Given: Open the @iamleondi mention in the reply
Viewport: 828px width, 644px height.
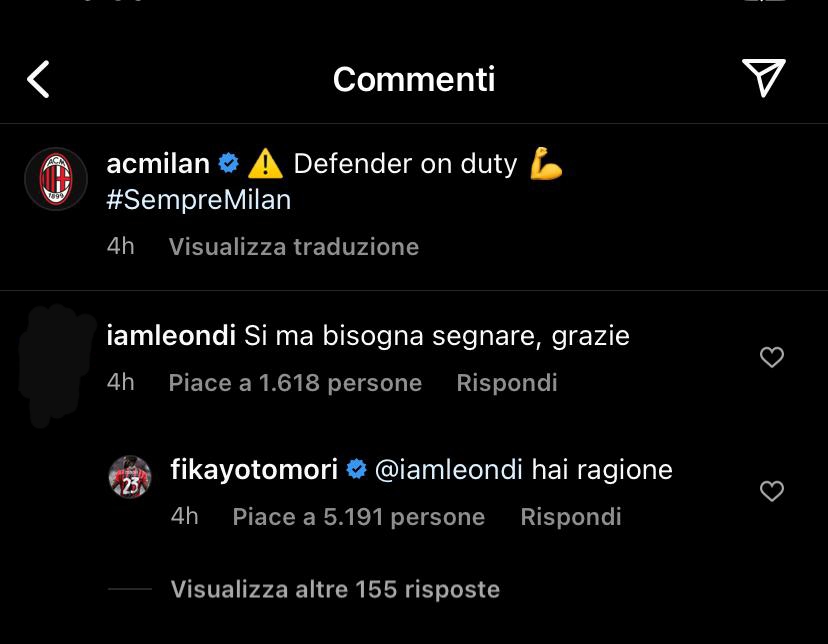Looking at the screenshot, I should pyautogui.click(x=448, y=469).
